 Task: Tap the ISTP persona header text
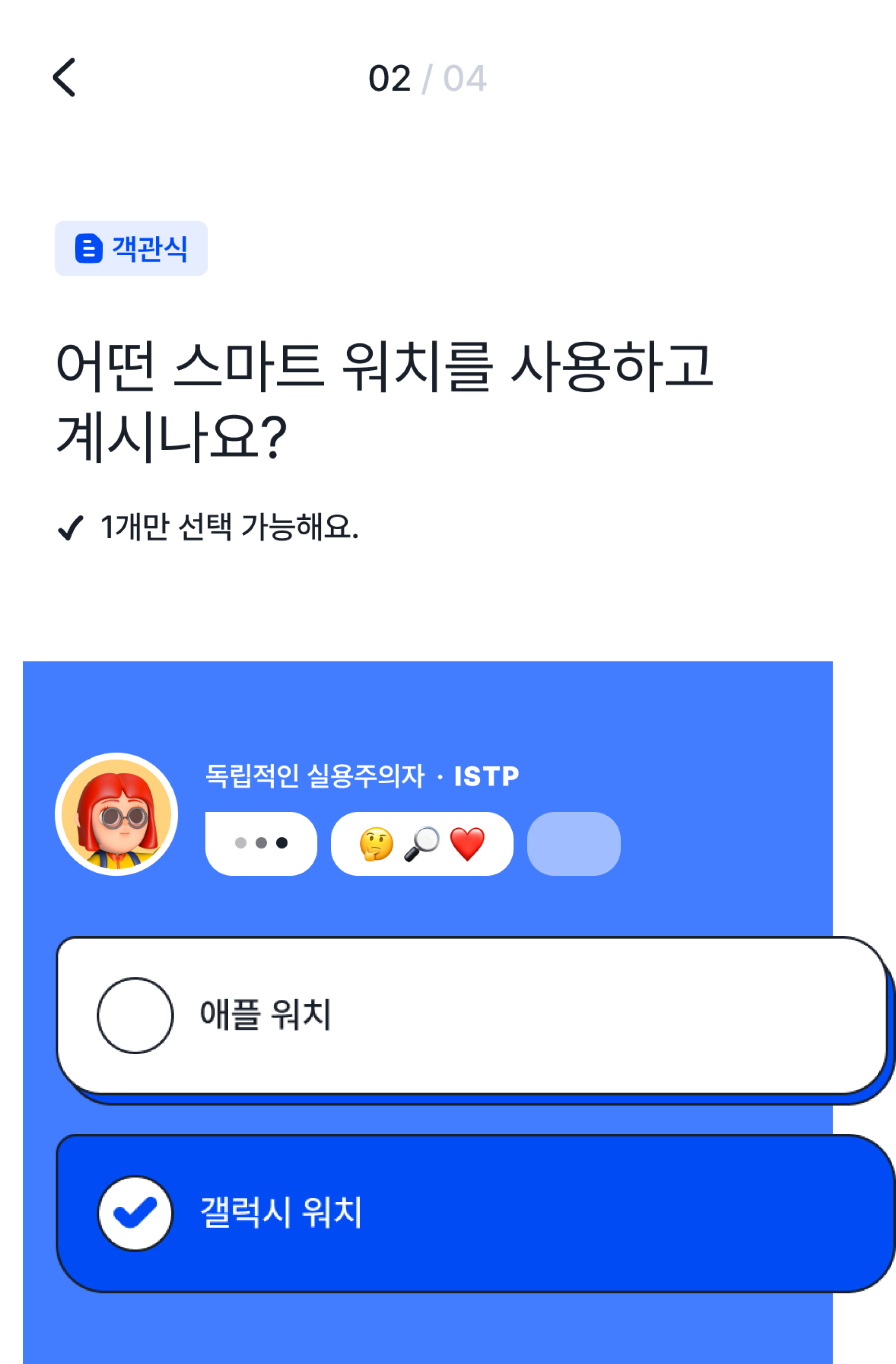361,776
